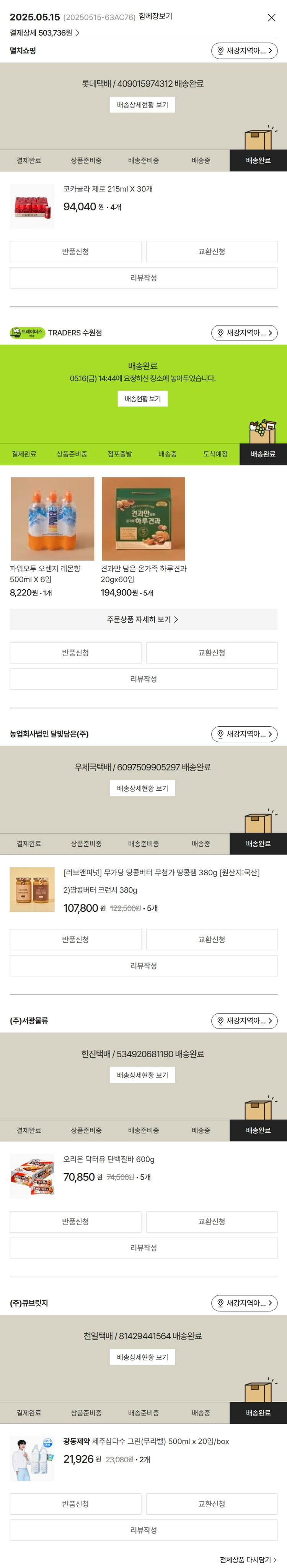Write a review for 코카콜라 제로

coord(143,278)
